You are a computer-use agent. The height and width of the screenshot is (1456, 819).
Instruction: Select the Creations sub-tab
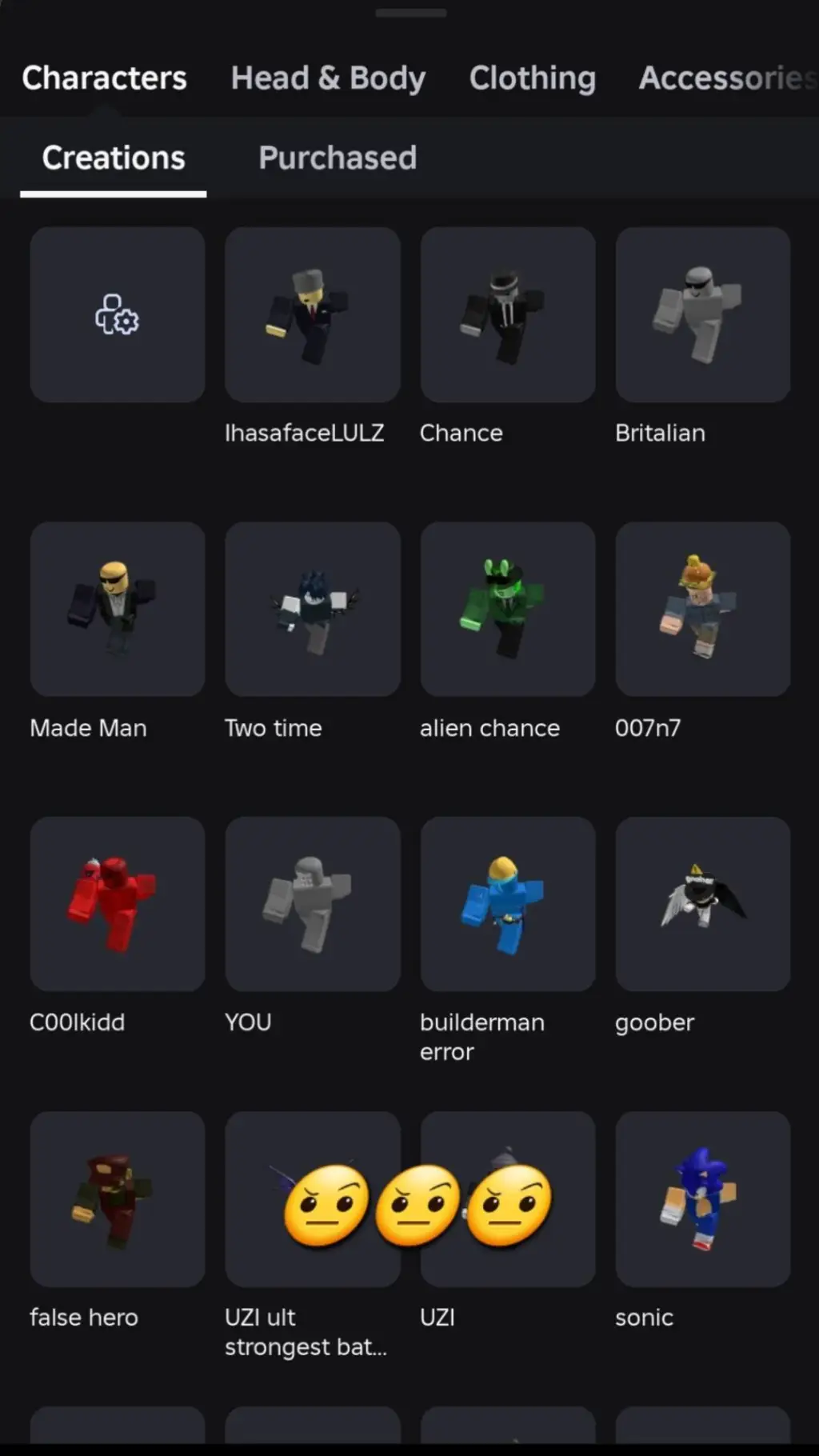[x=114, y=158]
